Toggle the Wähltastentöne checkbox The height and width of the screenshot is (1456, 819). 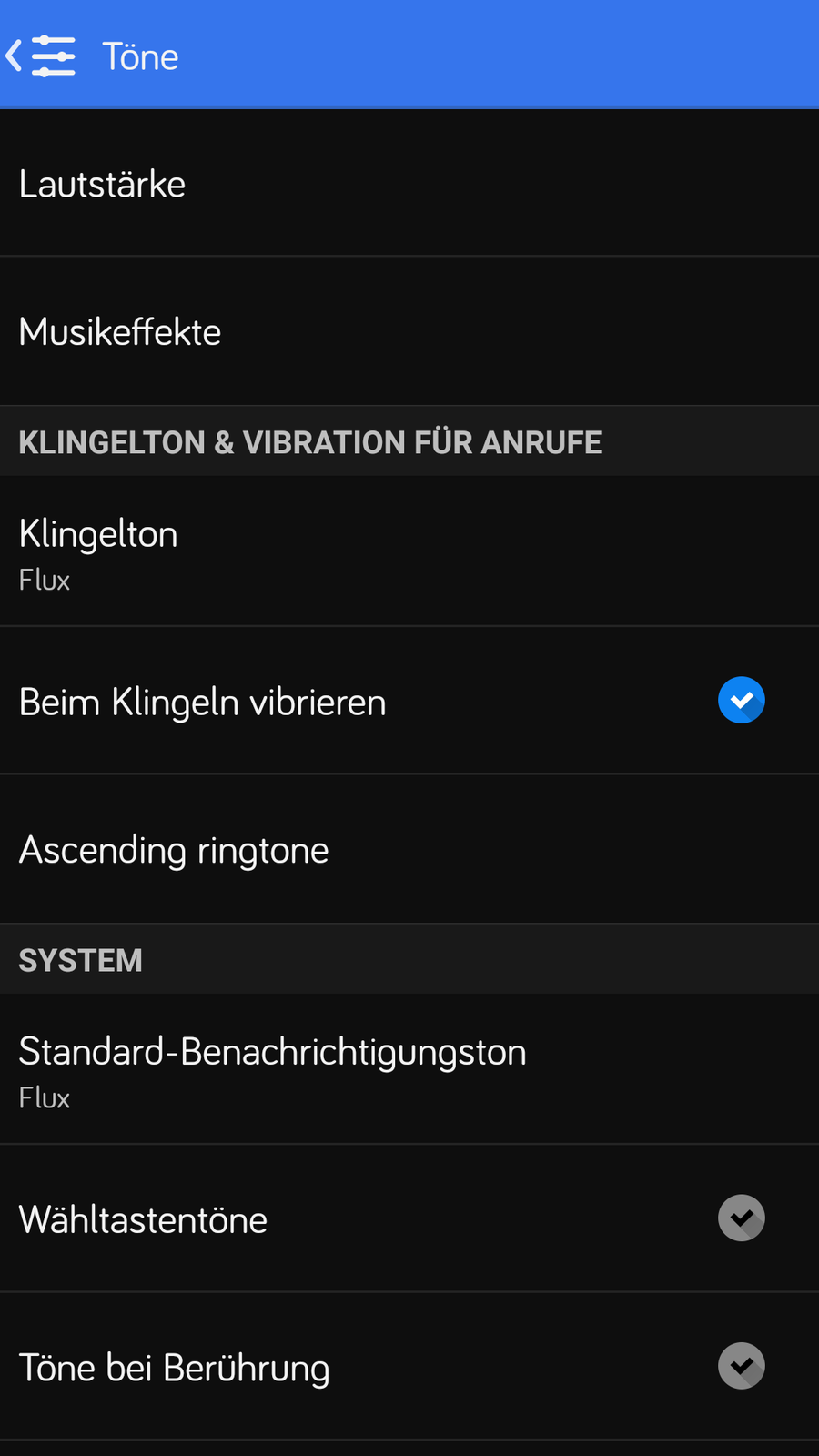741,1218
